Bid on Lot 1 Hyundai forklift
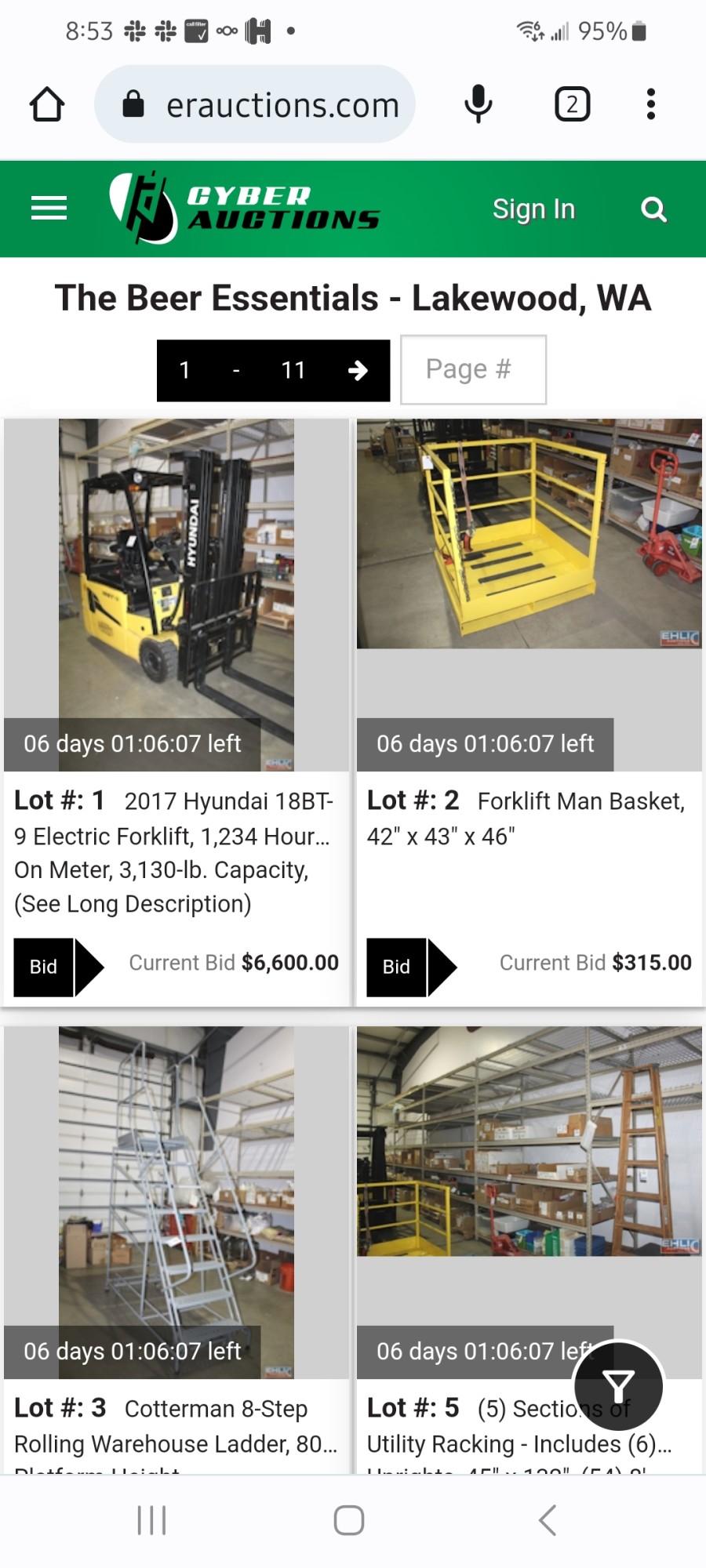The height and width of the screenshot is (1568, 706). (58, 967)
